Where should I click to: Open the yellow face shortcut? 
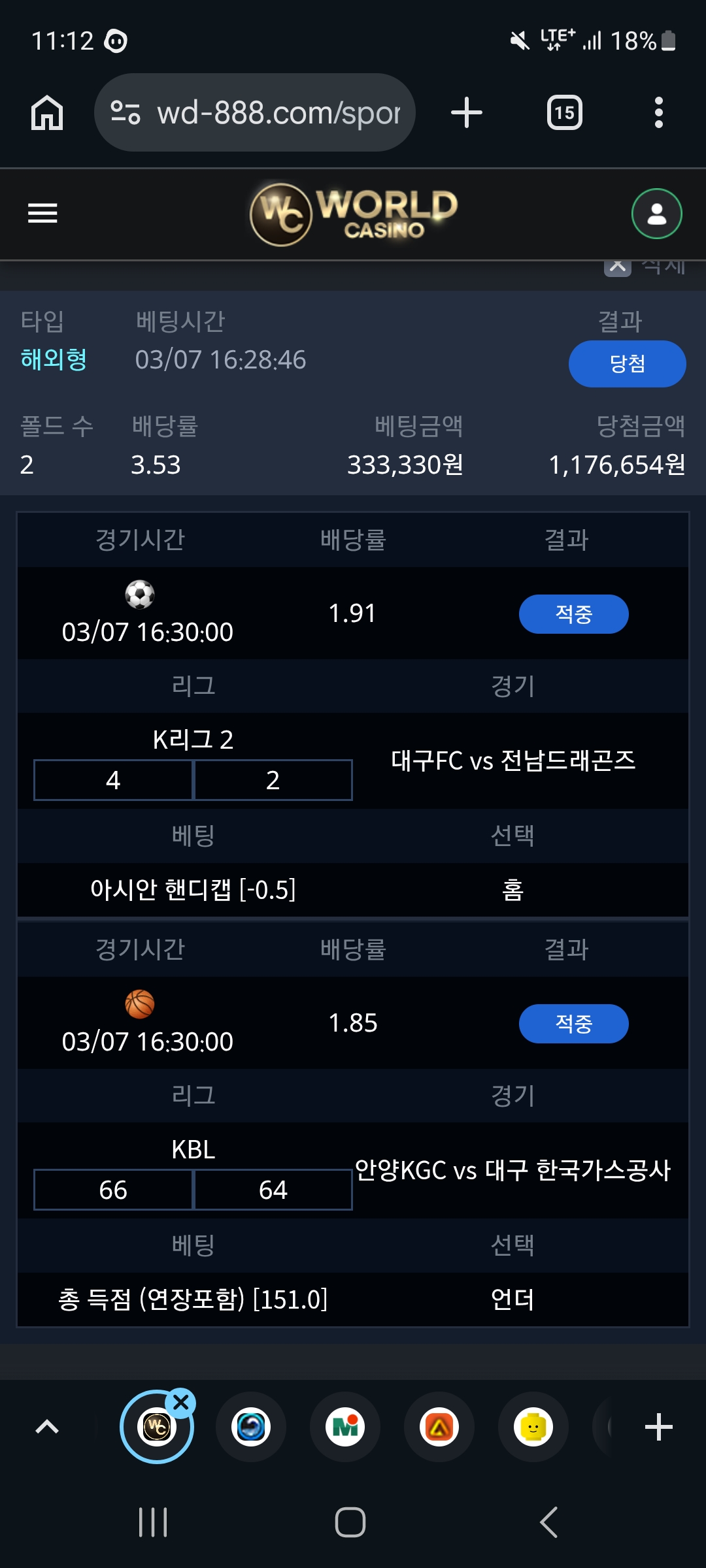(533, 1427)
